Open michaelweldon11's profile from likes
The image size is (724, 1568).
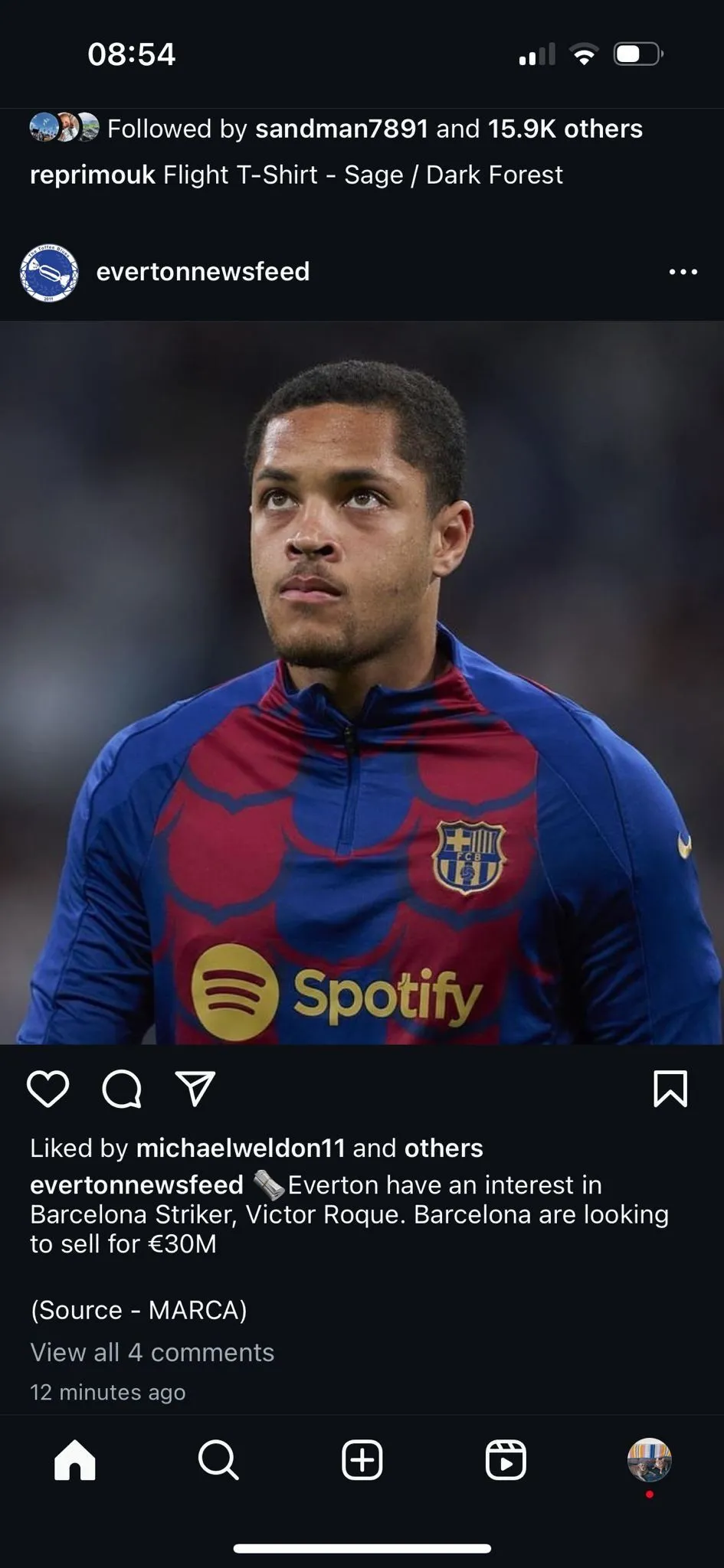click(240, 1148)
